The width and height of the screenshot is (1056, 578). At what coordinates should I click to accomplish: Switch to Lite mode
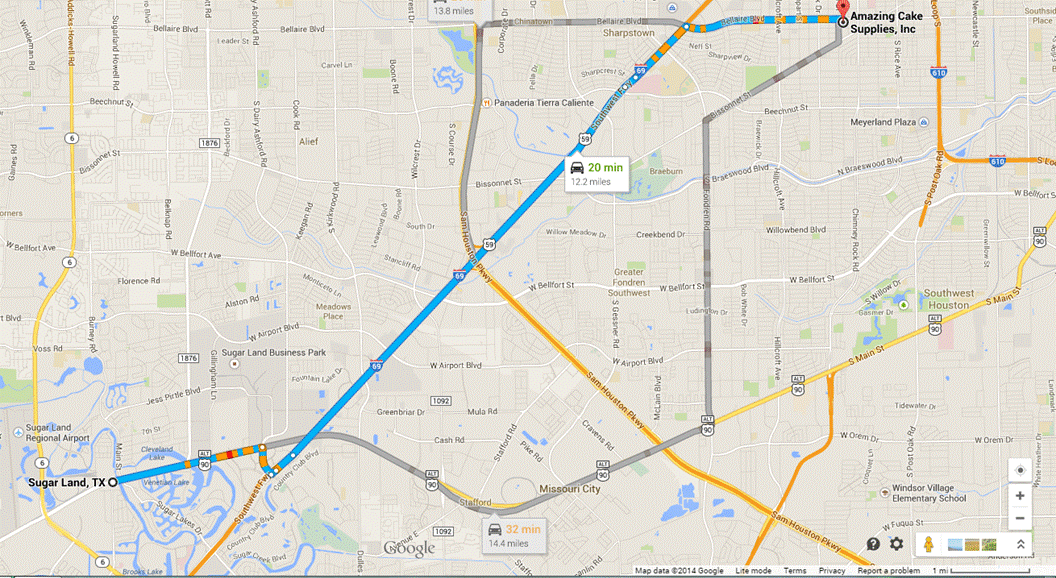pyautogui.click(x=753, y=571)
